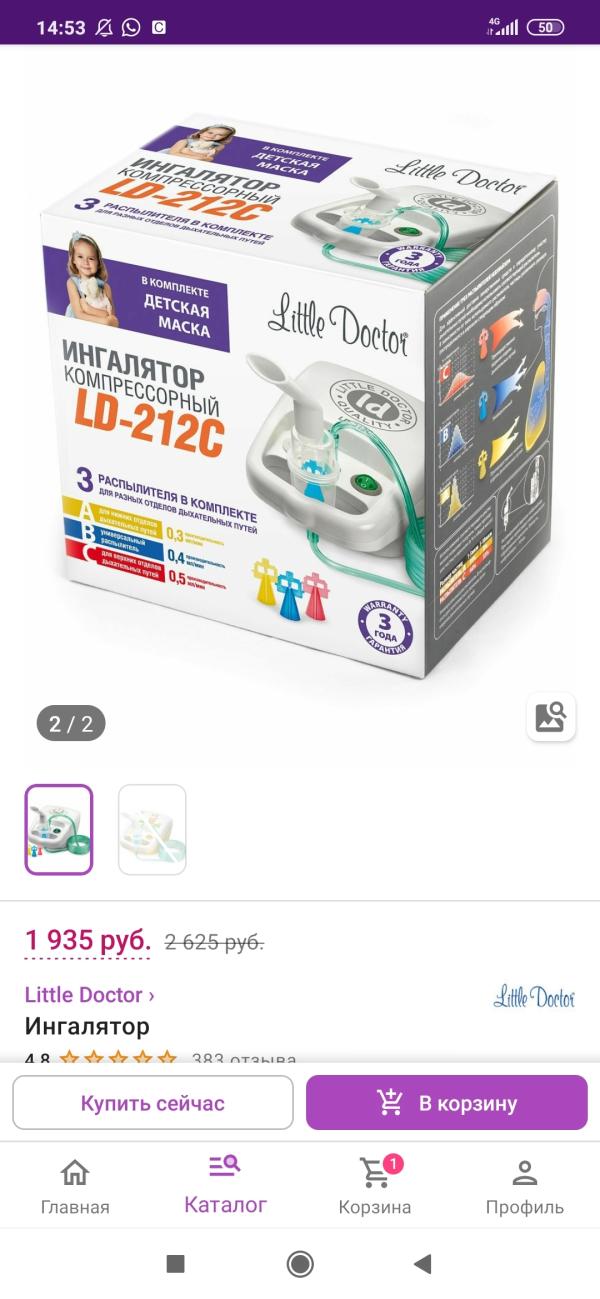Open the Корзина tab
Image resolution: width=600 pixels, height=1299 pixels.
tap(375, 1187)
